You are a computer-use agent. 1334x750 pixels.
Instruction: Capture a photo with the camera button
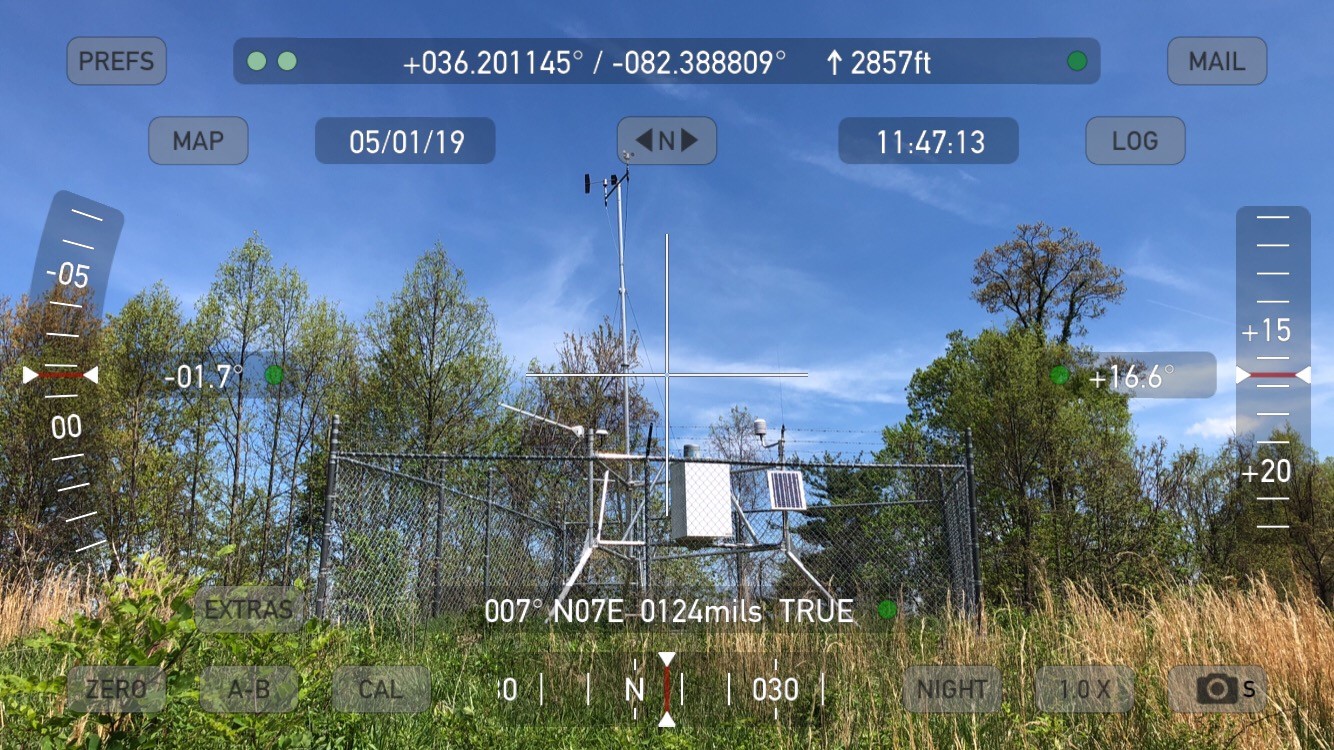tap(1217, 689)
